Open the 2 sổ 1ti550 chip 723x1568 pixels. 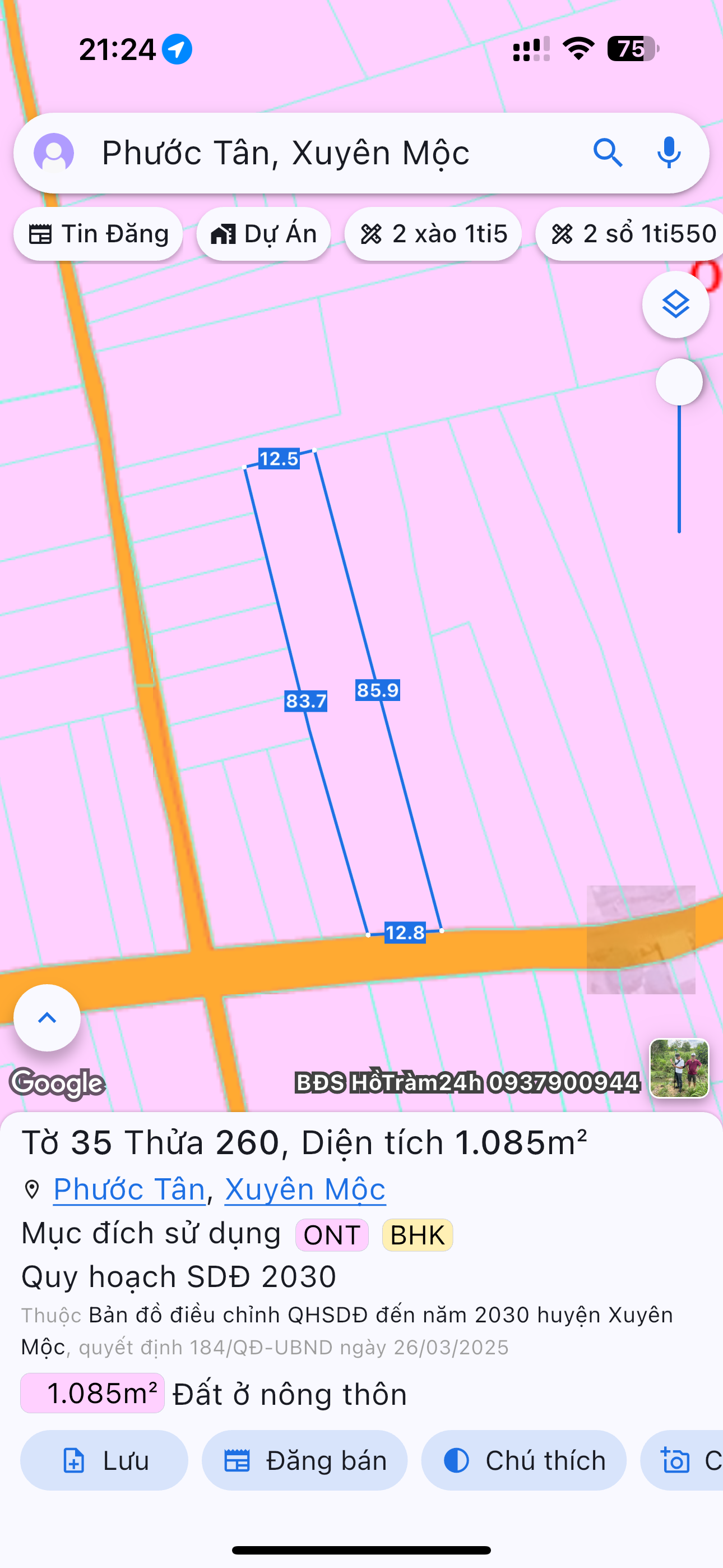[x=629, y=234]
